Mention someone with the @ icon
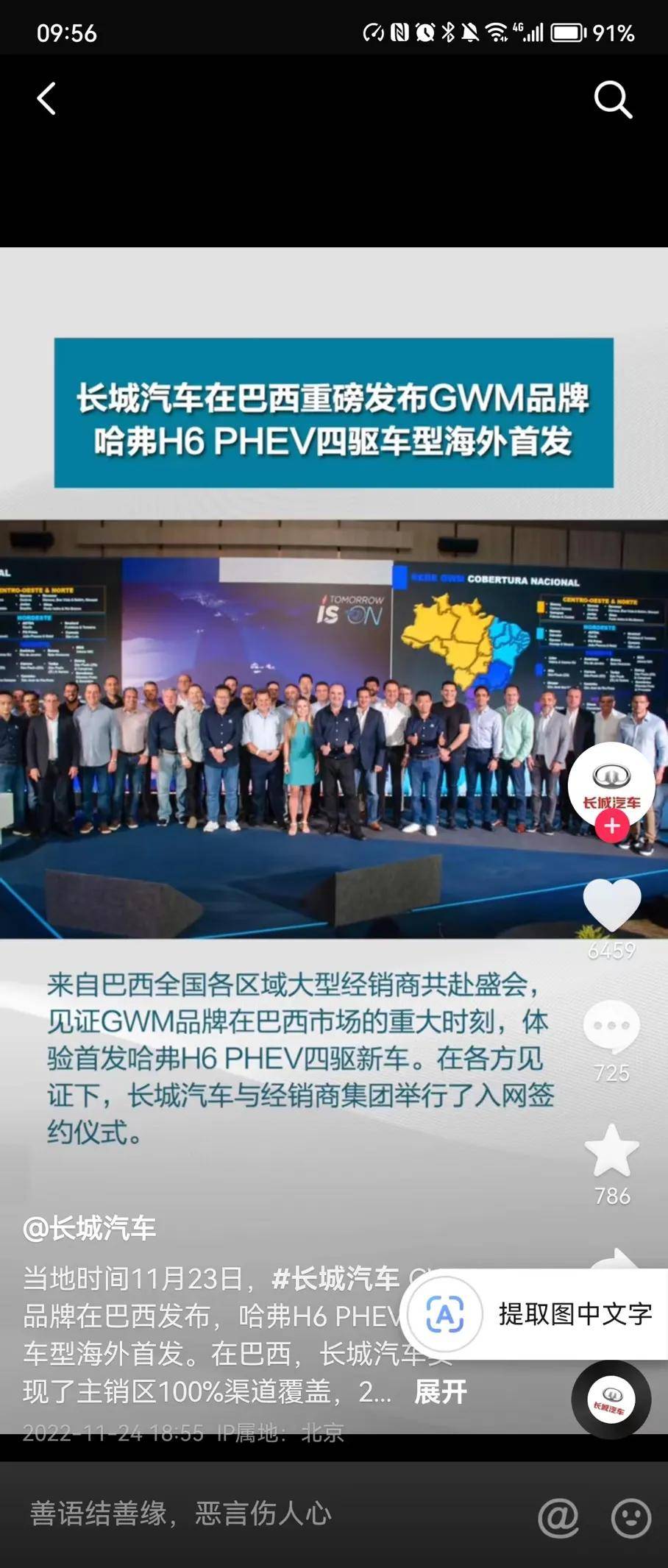The width and height of the screenshot is (668, 1568). point(558,1516)
